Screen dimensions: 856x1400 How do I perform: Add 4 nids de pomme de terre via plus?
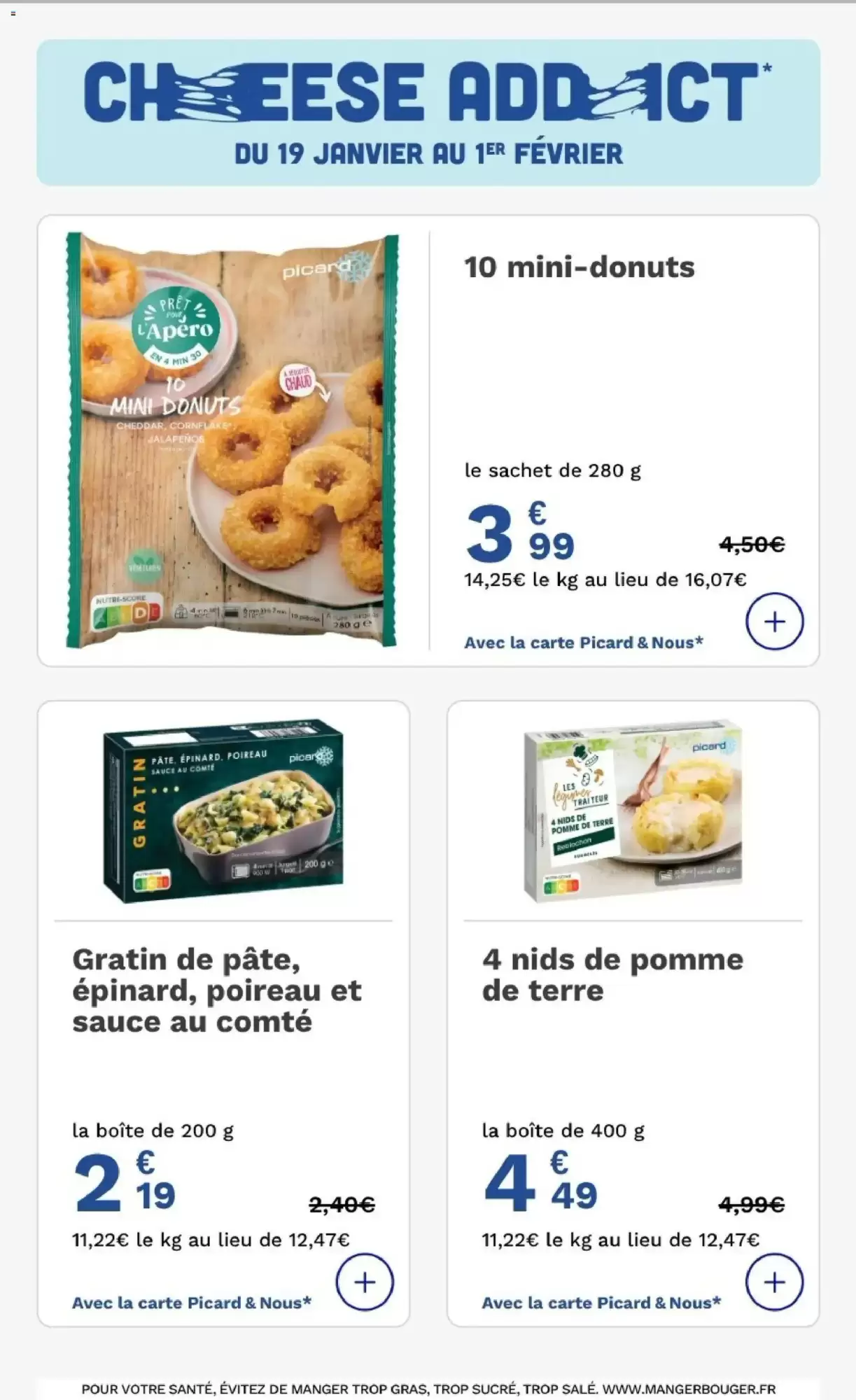(774, 1282)
